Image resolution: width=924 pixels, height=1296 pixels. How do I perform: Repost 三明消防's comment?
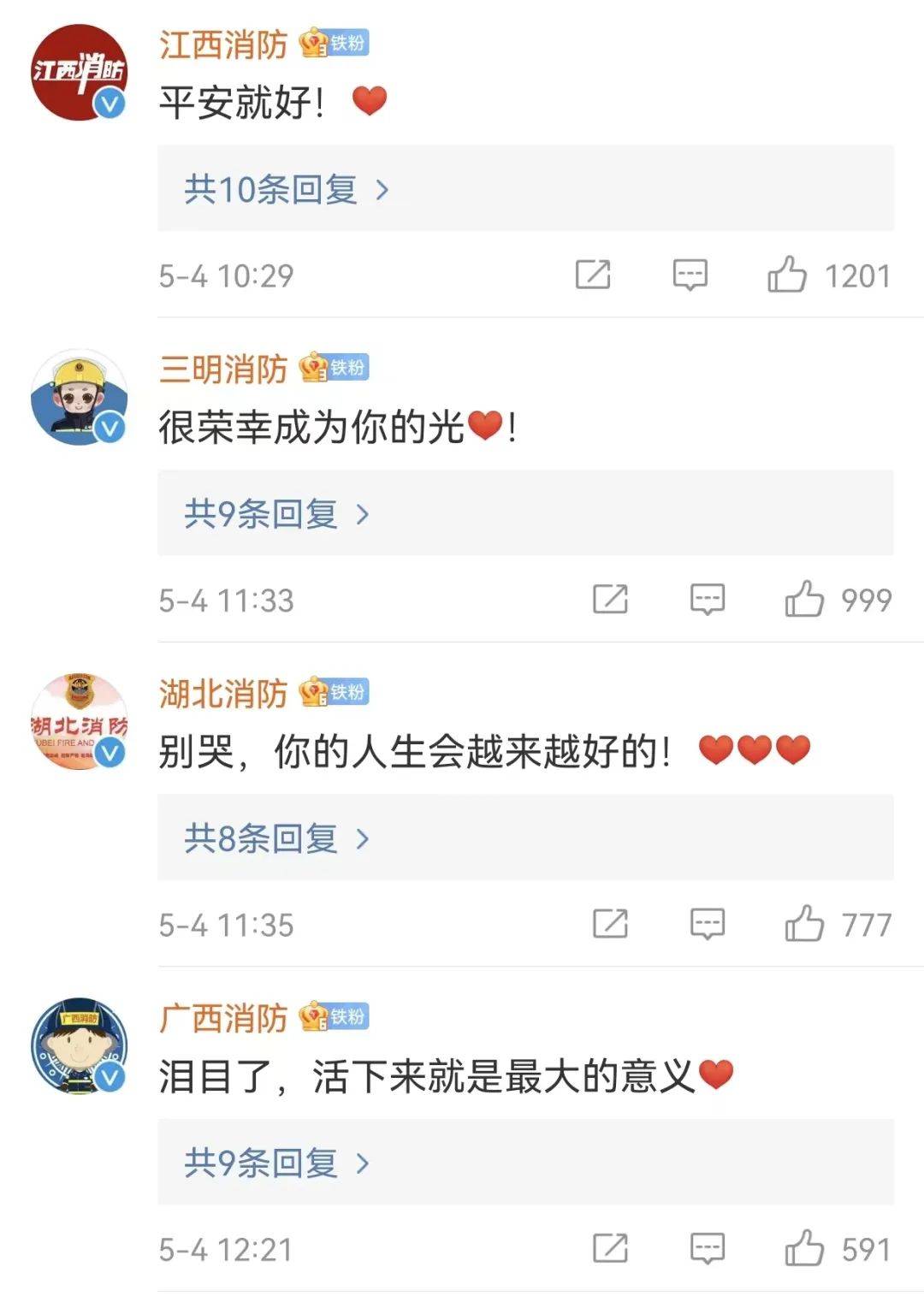click(x=610, y=599)
